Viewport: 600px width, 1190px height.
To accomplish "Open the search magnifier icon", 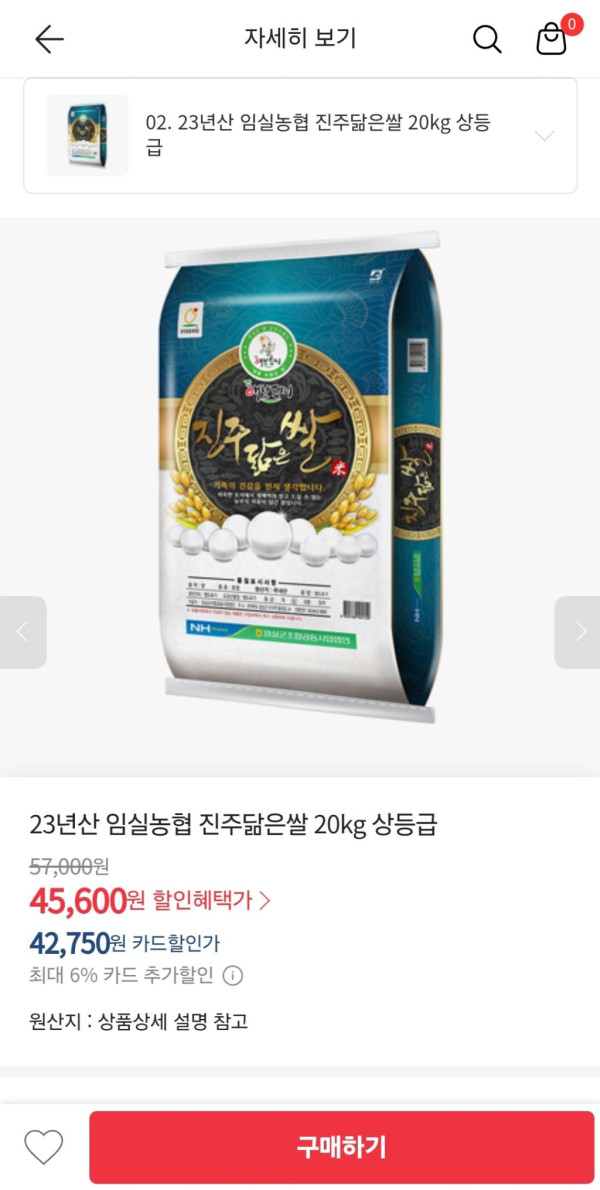I will pos(487,39).
